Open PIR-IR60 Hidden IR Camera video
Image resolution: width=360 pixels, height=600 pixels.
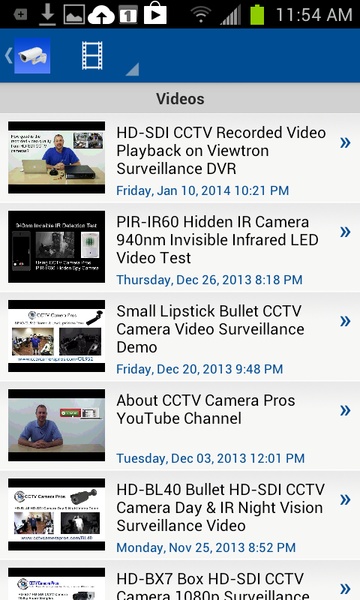[x=180, y=247]
